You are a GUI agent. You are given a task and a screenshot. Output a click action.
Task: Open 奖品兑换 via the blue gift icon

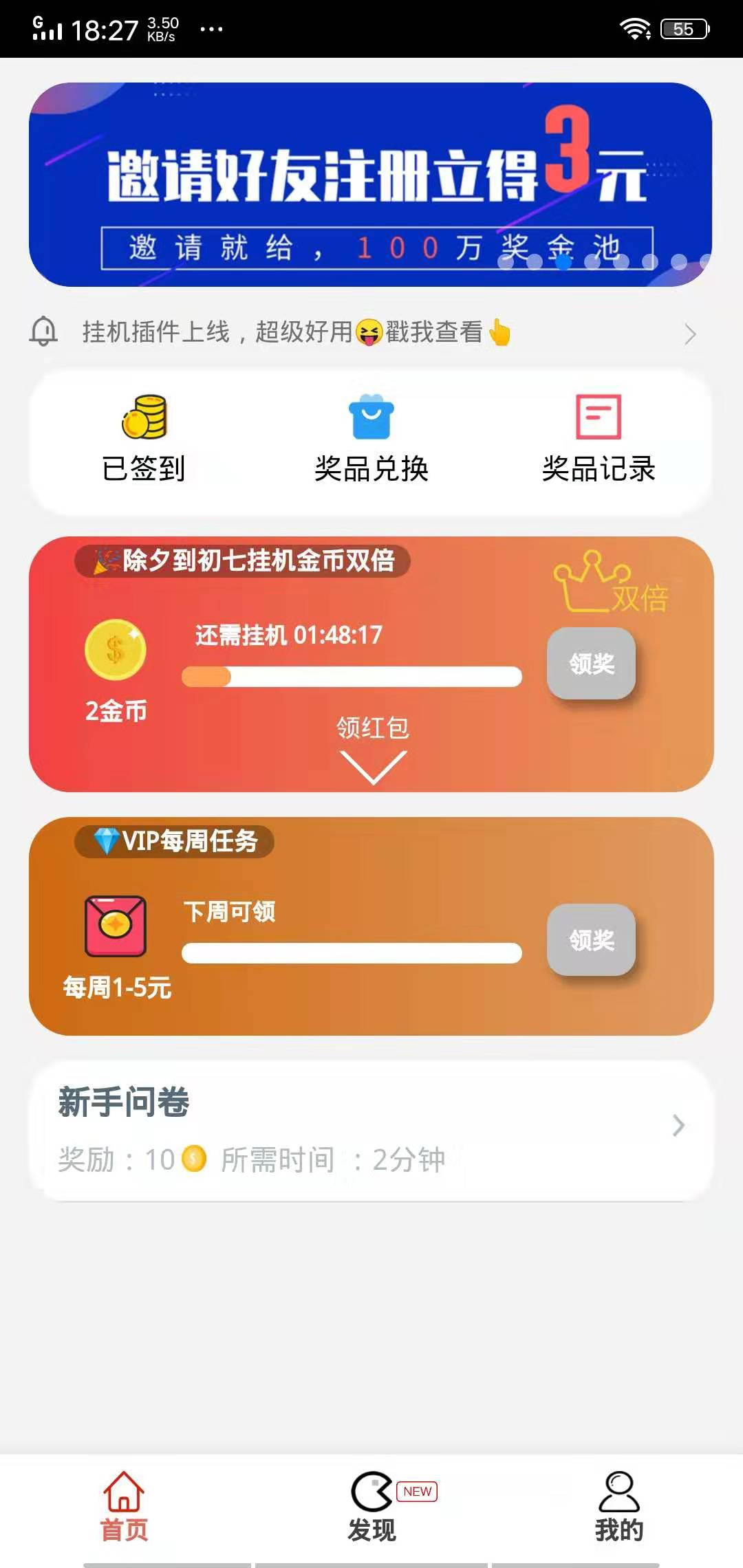(x=371, y=418)
